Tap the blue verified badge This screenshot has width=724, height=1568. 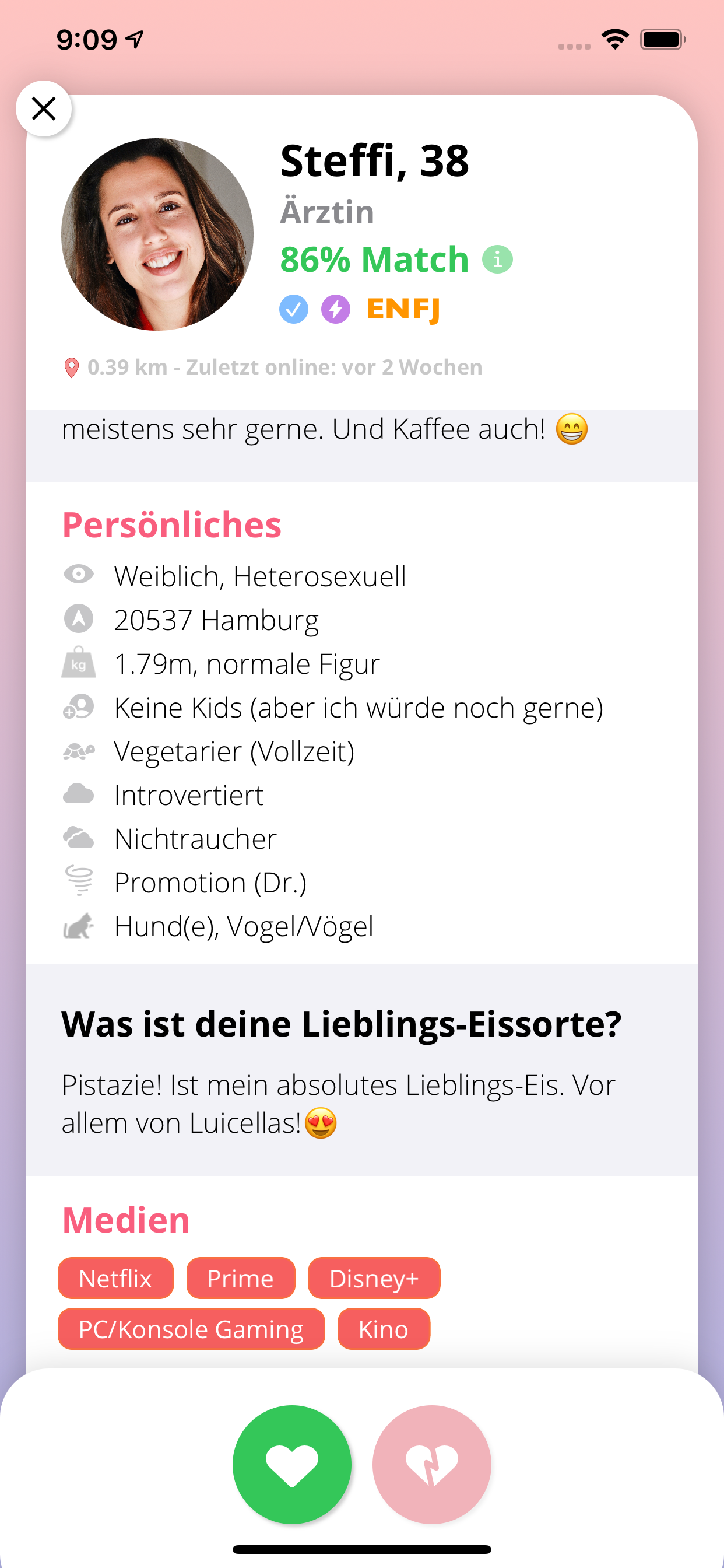(294, 309)
